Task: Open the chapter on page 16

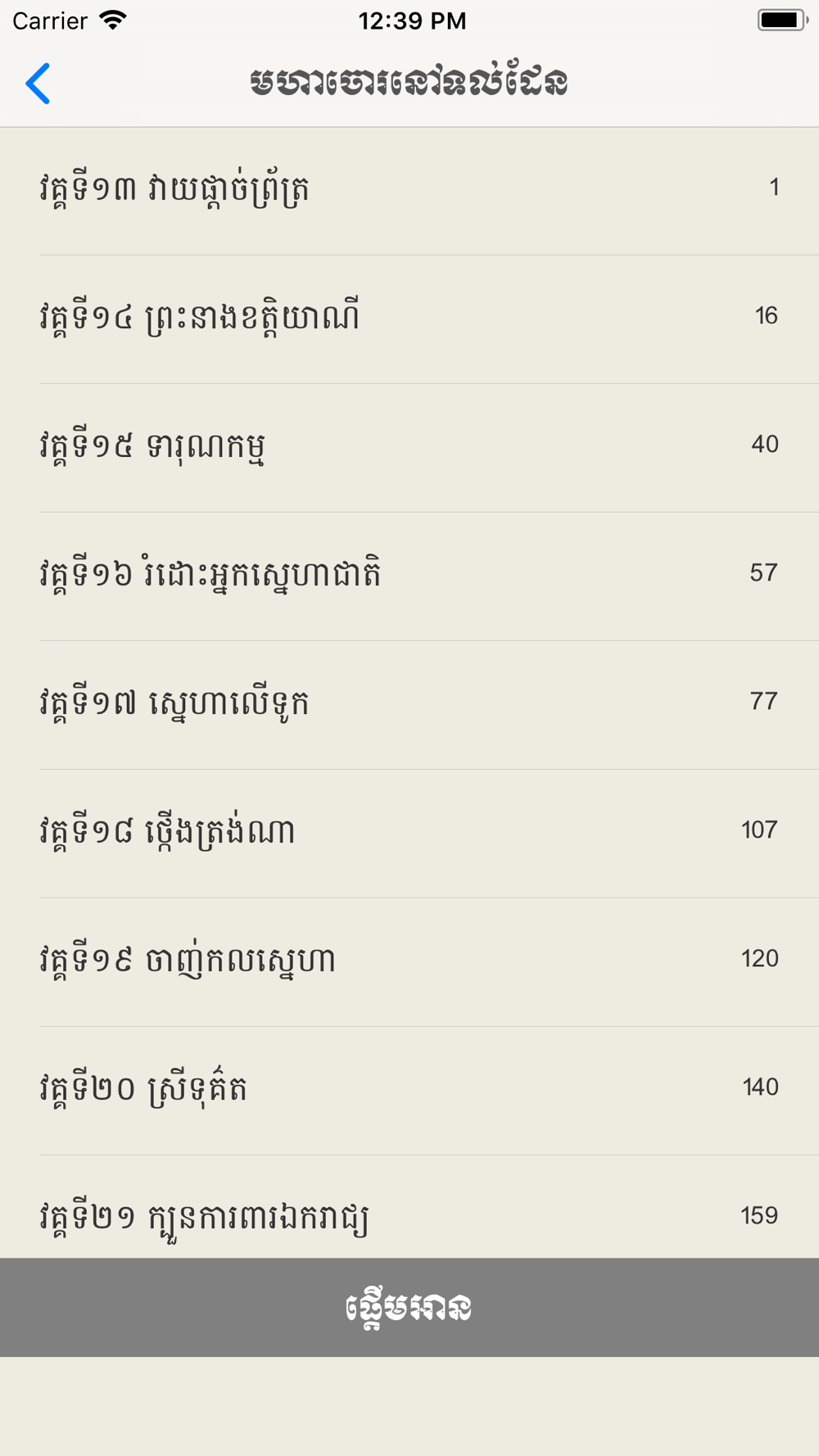Action: point(409,319)
